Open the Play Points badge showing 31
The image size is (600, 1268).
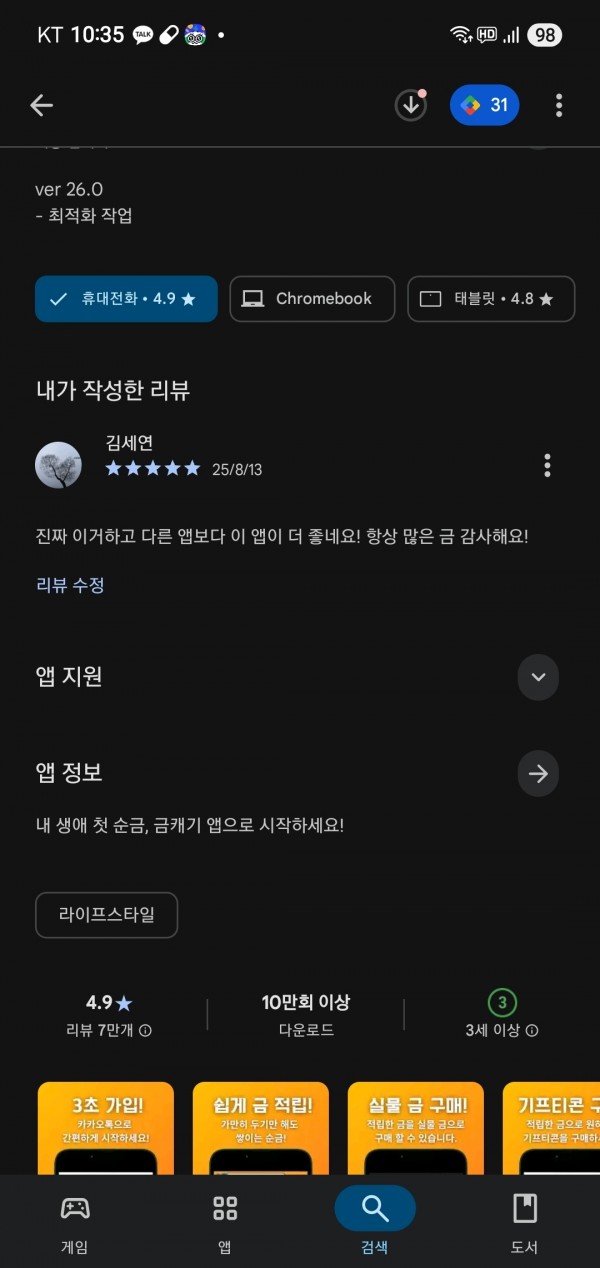point(485,105)
